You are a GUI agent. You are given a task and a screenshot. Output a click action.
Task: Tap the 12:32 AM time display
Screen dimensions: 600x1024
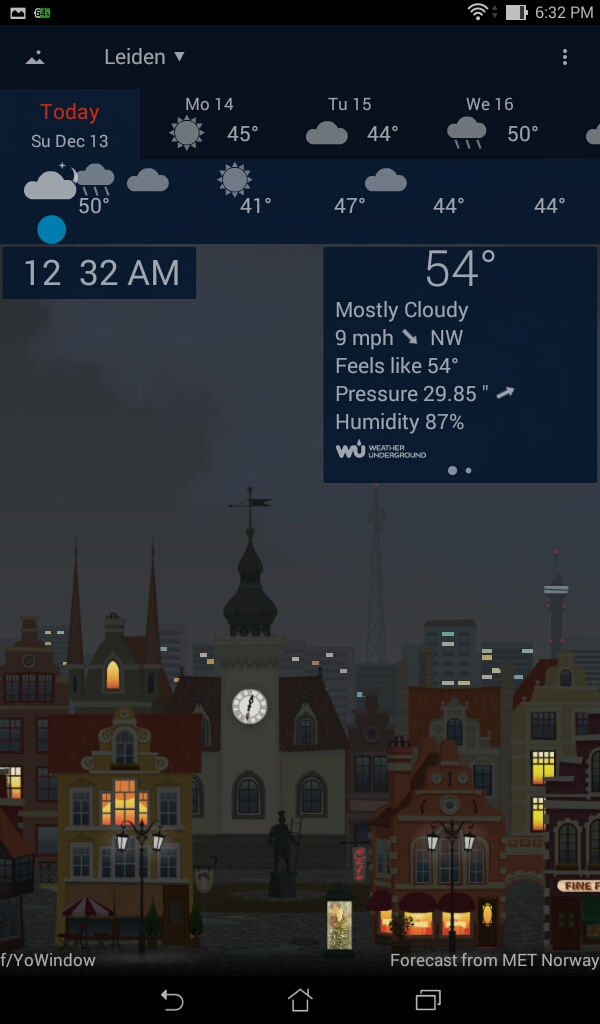(100, 273)
